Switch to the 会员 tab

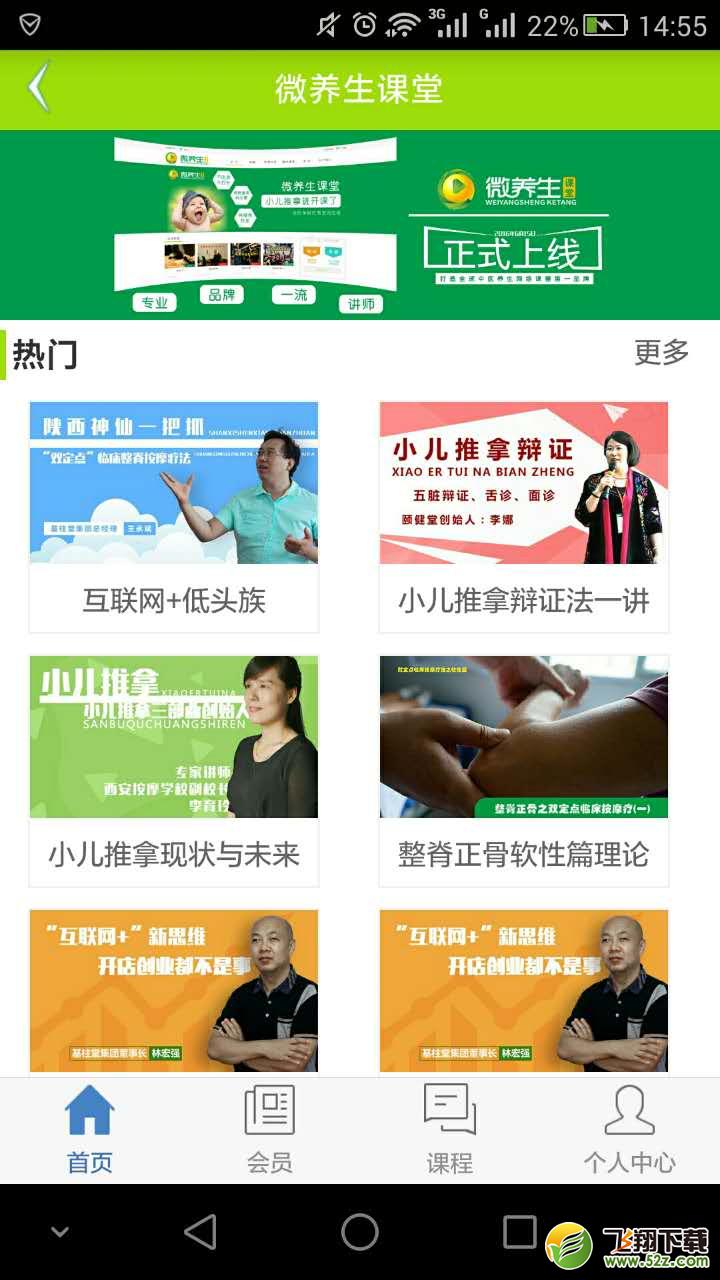pyautogui.click(x=270, y=1130)
